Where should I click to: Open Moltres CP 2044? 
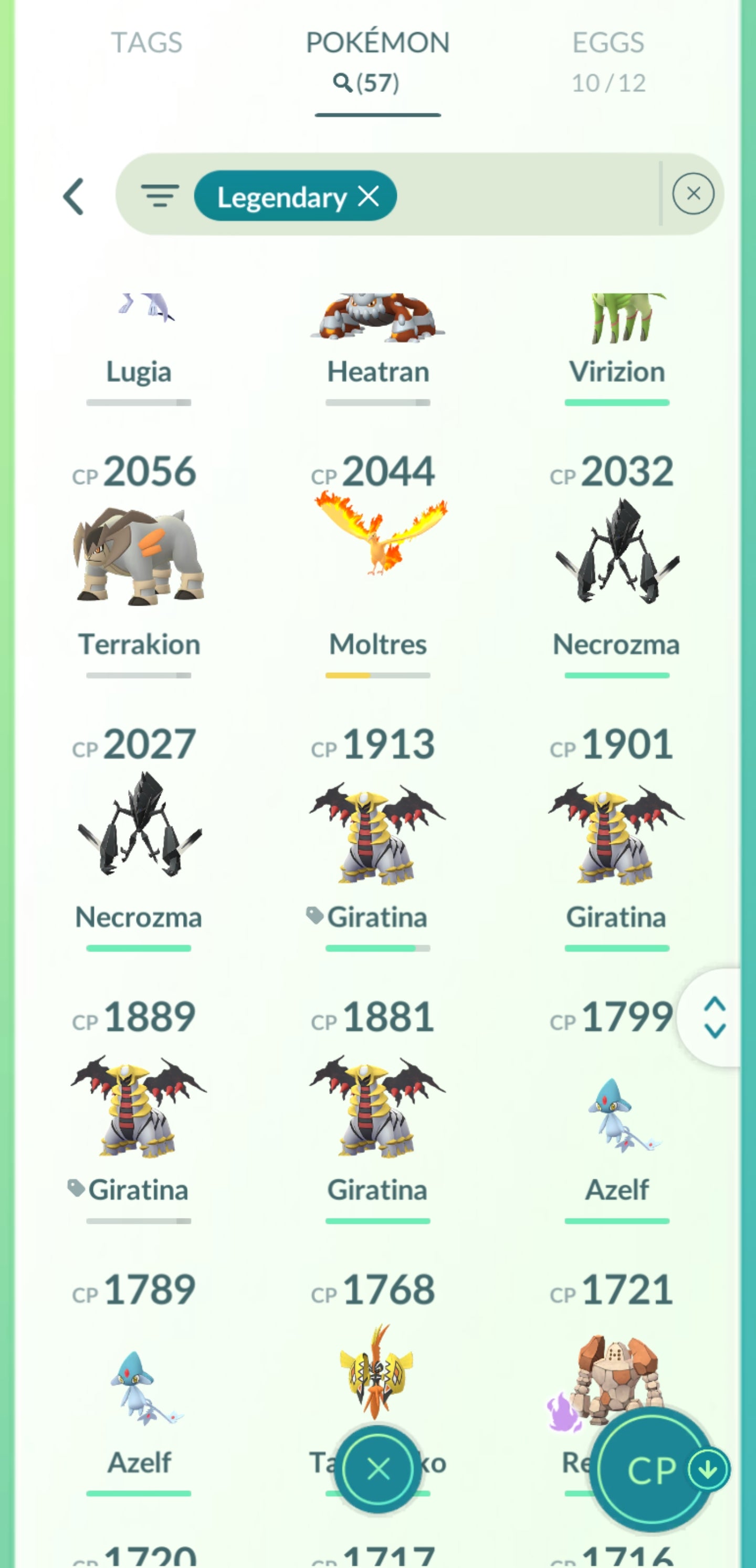377,557
